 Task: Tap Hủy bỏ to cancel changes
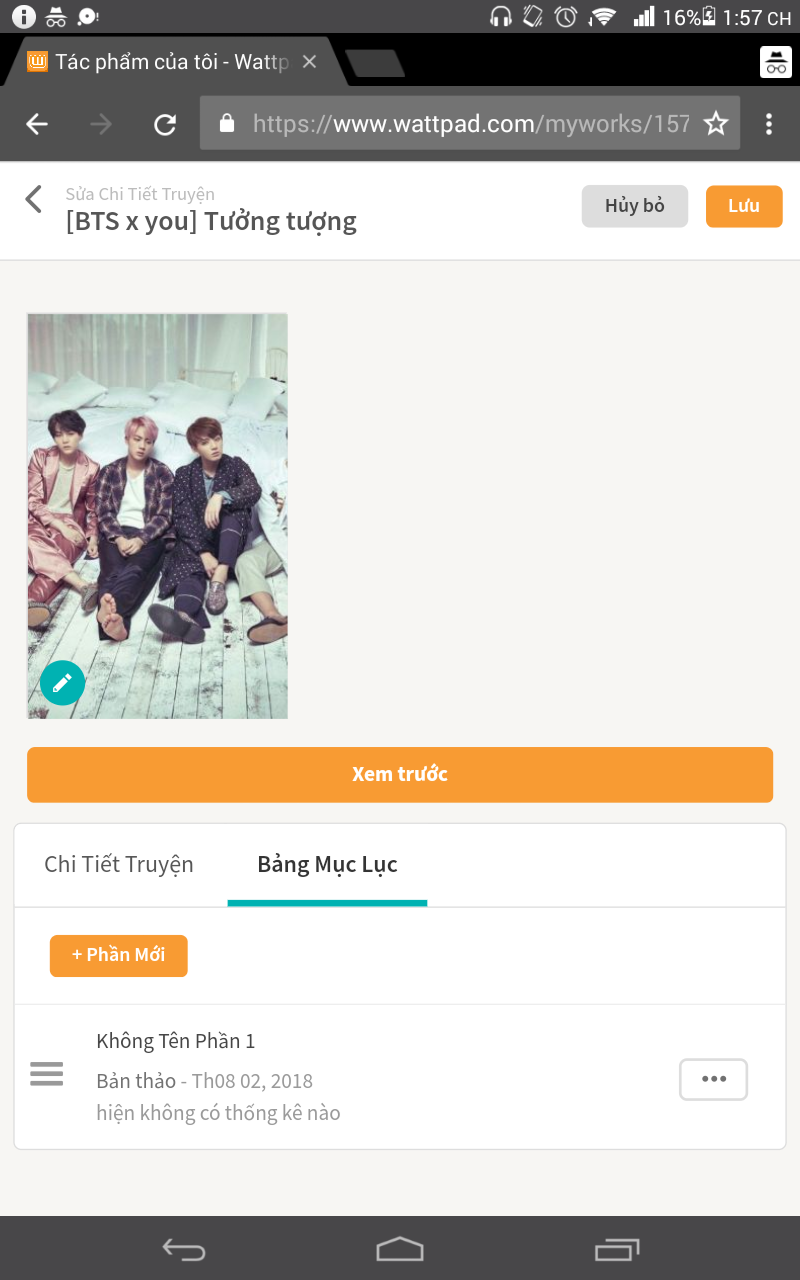pos(635,206)
